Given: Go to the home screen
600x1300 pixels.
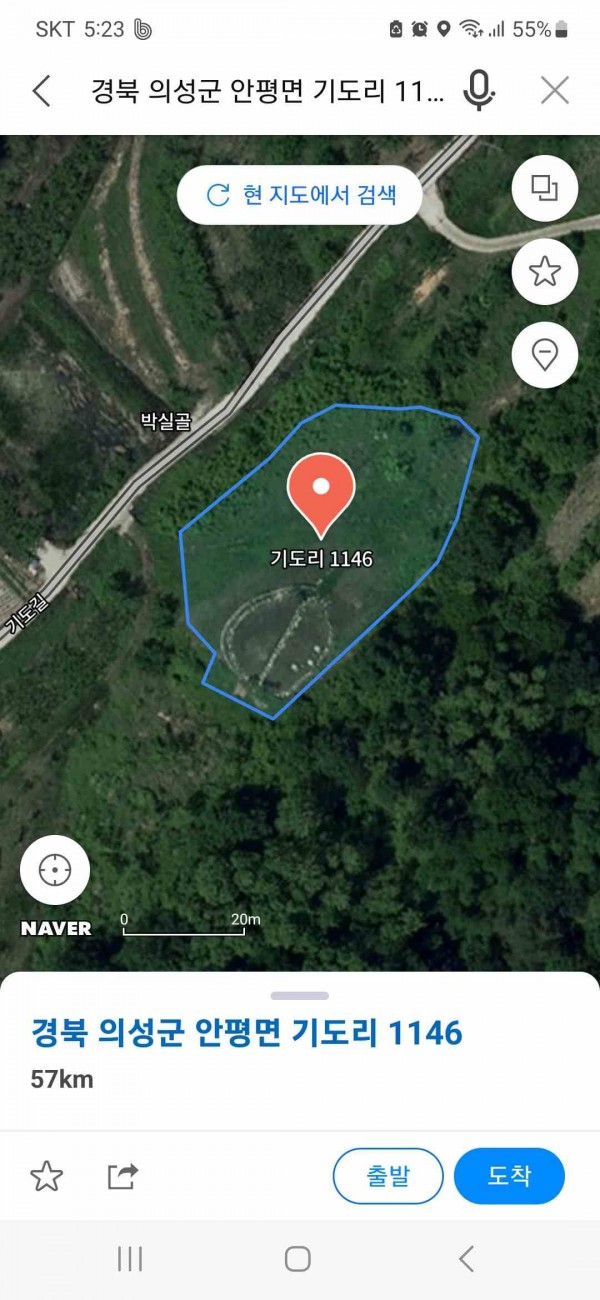Looking at the screenshot, I should tap(298, 1259).
